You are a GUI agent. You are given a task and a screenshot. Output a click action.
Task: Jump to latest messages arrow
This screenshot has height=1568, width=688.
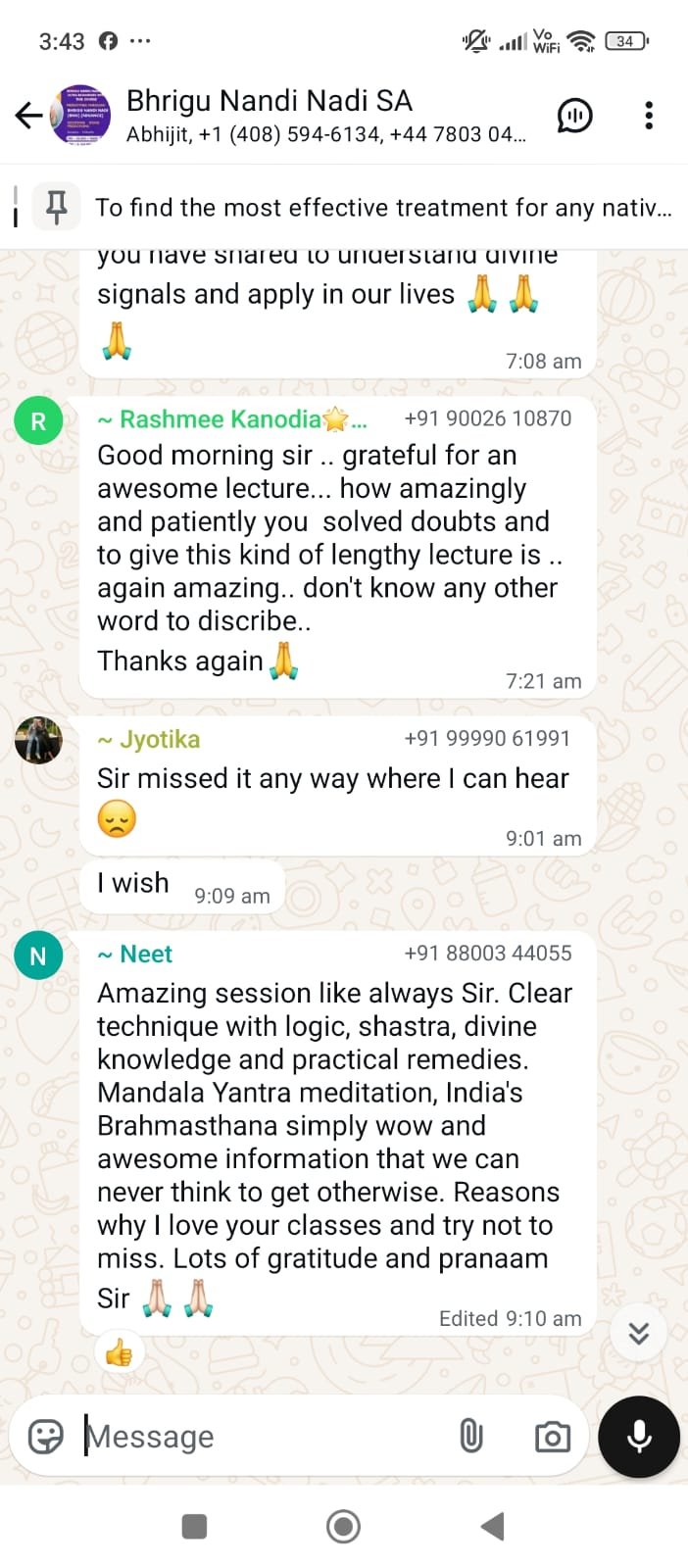[x=638, y=1333]
